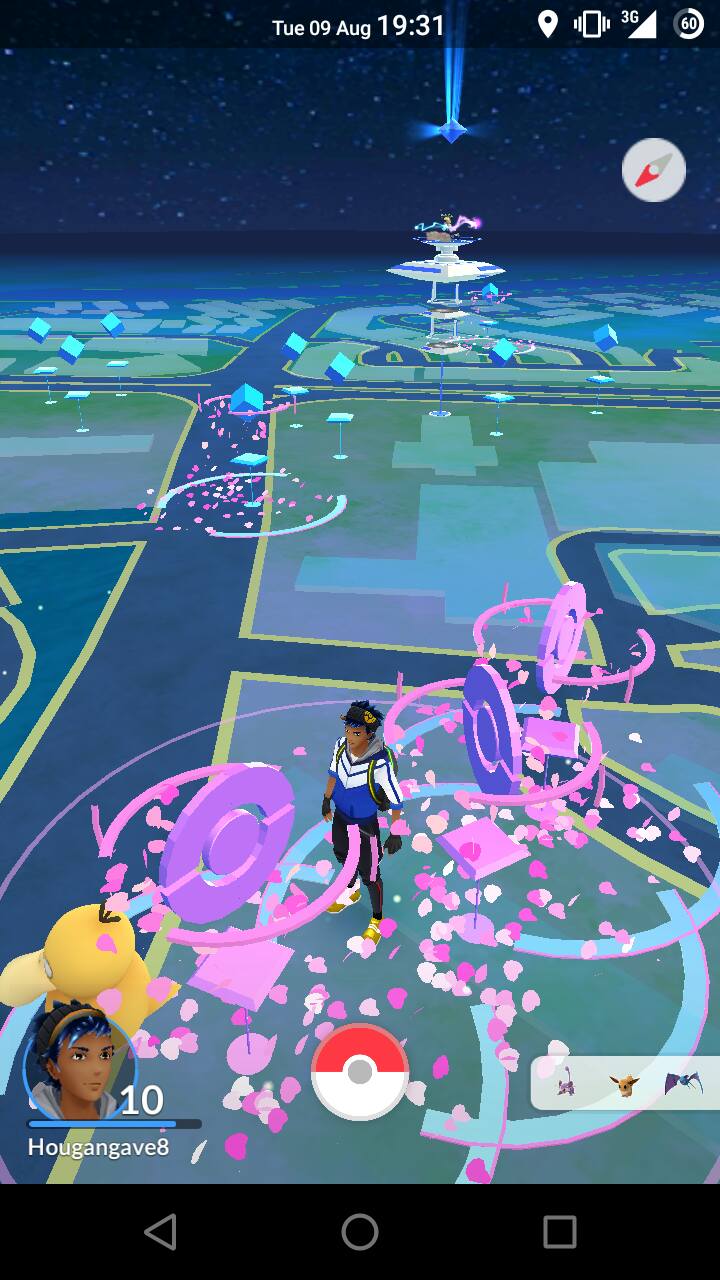The height and width of the screenshot is (1280, 720).
Task: Open the large lured PokéStop beside Psyduck
Action: tap(228, 845)
